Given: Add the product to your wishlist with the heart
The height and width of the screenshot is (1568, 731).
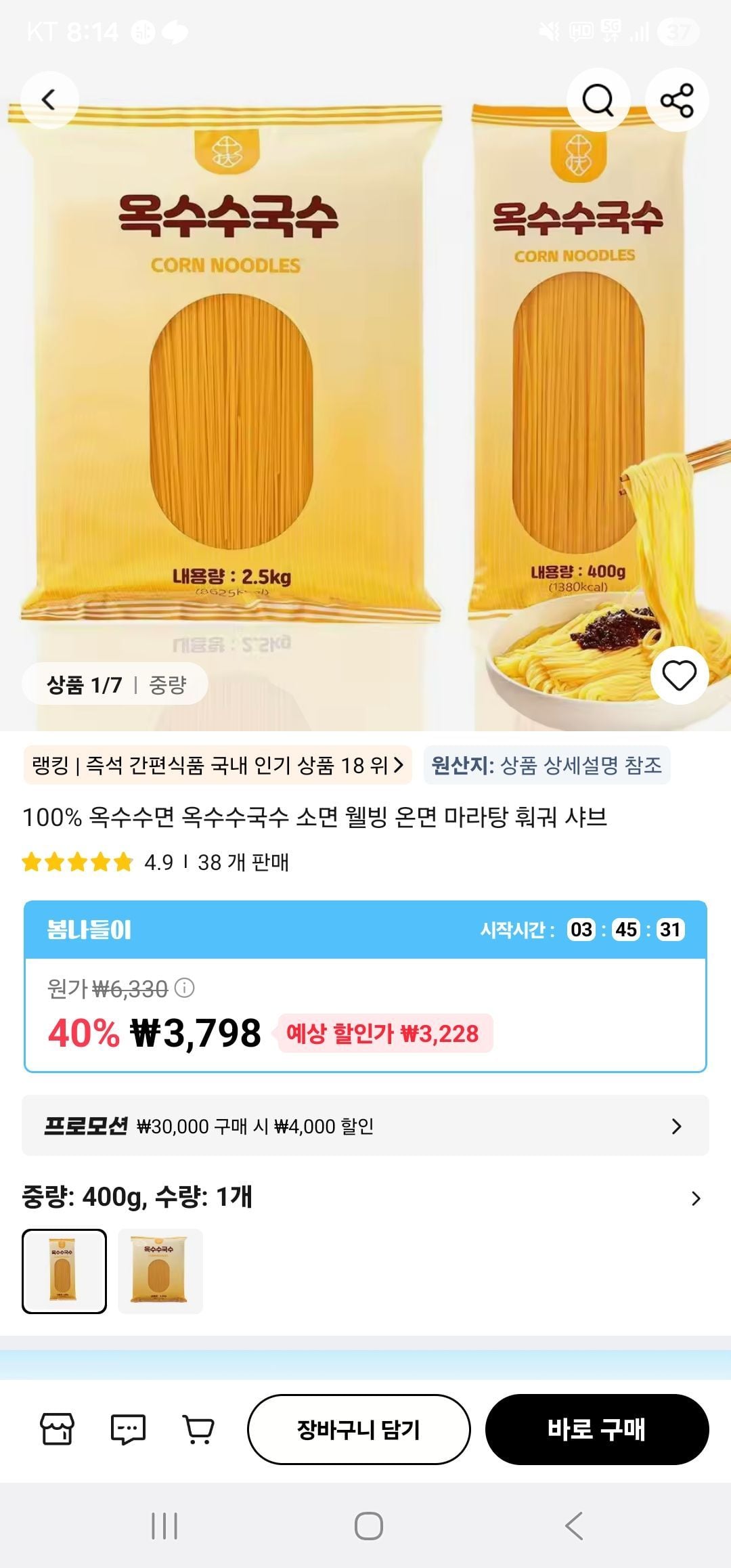Looking at the screenshot, I should (x=679, y=675).
